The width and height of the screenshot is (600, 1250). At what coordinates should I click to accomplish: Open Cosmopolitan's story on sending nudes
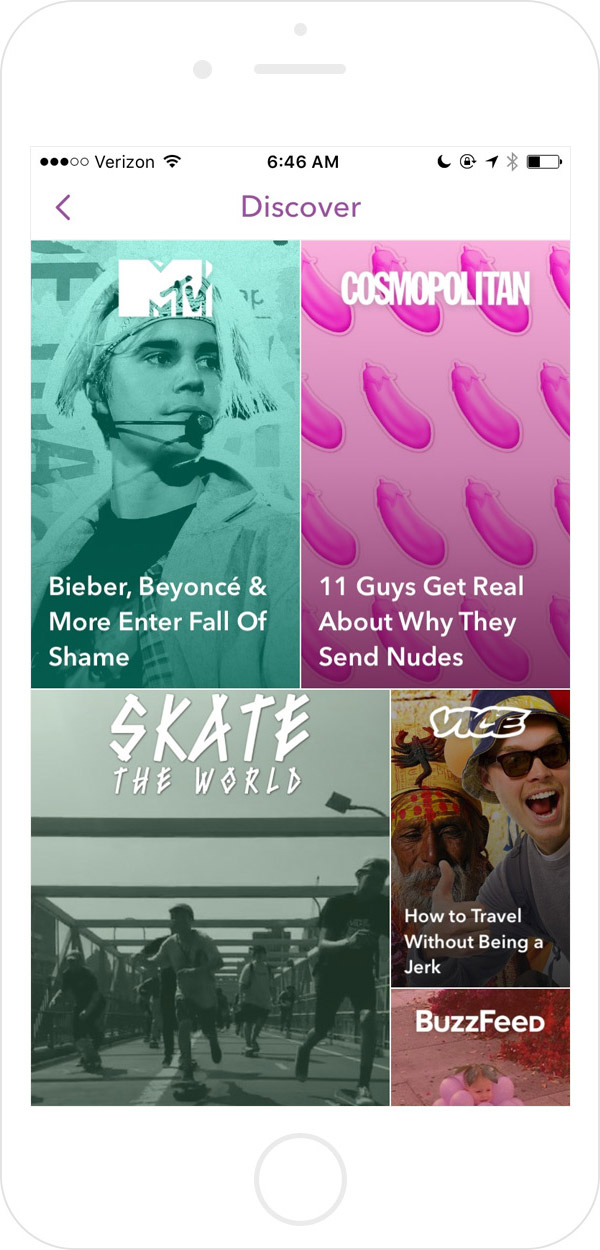[x=436, y=464]
